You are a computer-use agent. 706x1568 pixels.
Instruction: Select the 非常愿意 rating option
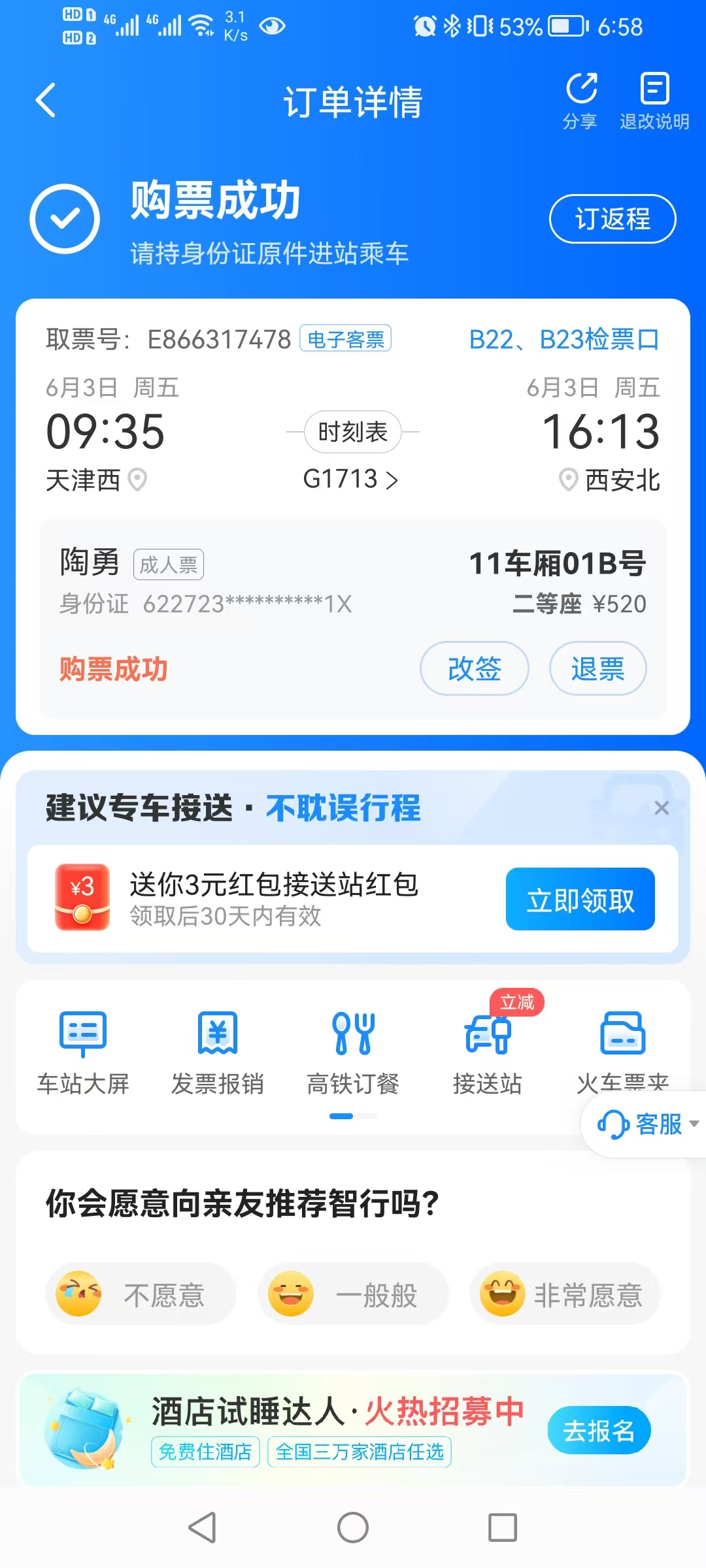[565, 1294]
